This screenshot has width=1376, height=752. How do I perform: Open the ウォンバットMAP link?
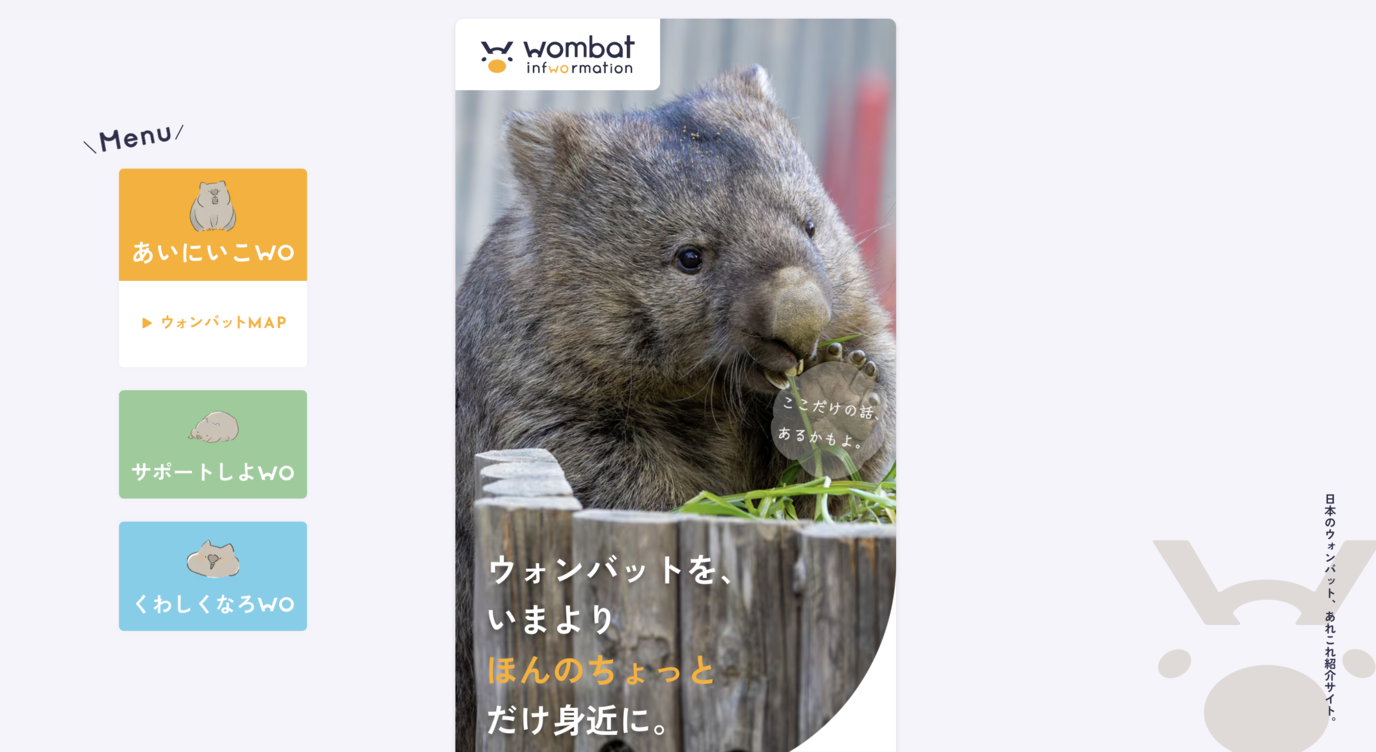pyautogui.click(x=213, y=323)
